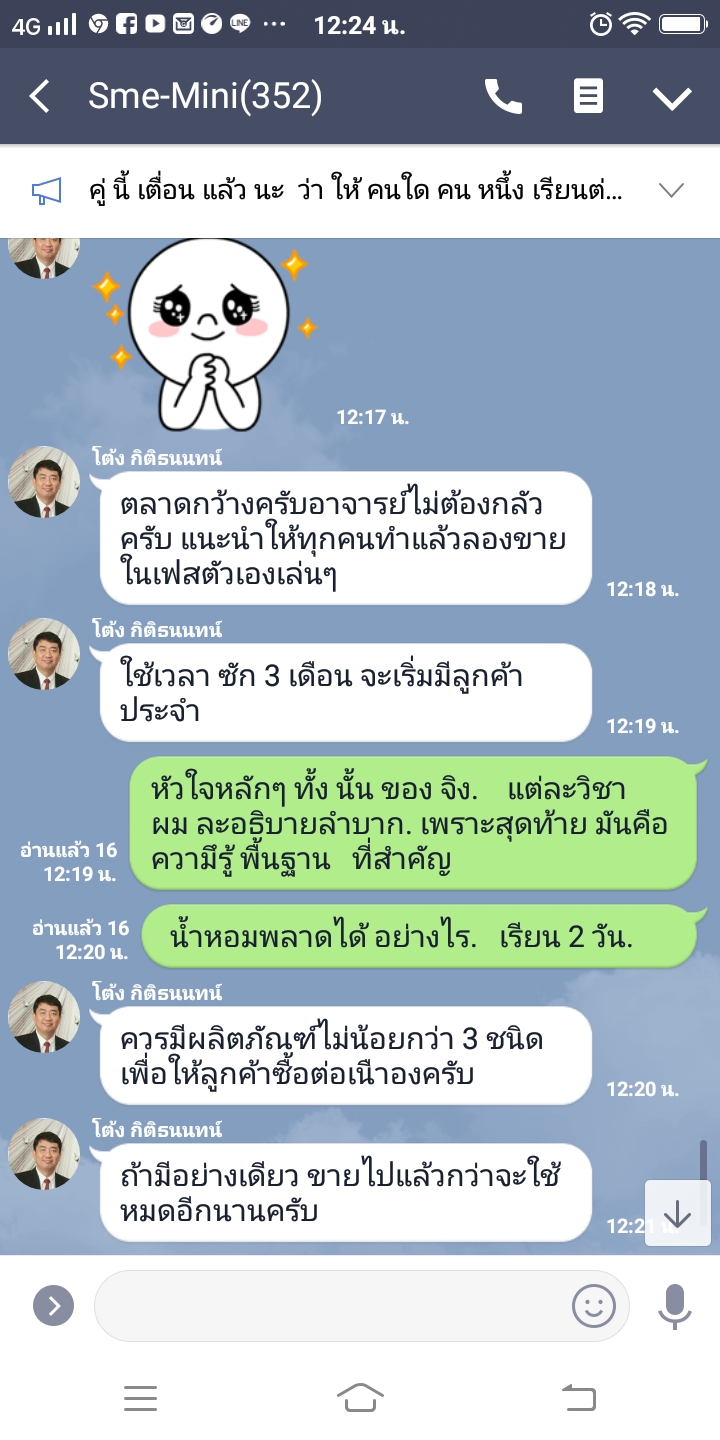Open the group notes icon

click(588, 97)
